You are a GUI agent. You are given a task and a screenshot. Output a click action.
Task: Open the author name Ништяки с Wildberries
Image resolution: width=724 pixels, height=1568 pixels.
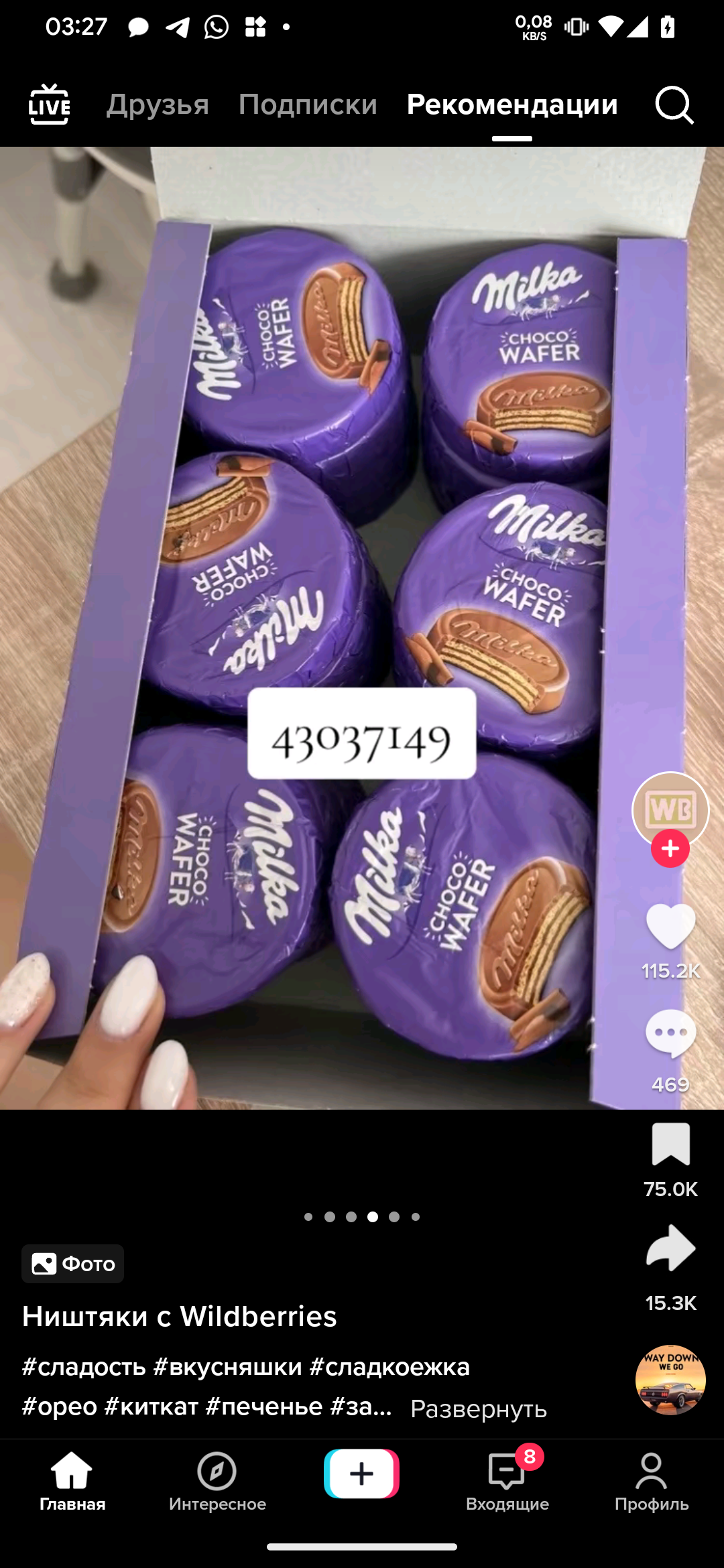(180, 1317)
